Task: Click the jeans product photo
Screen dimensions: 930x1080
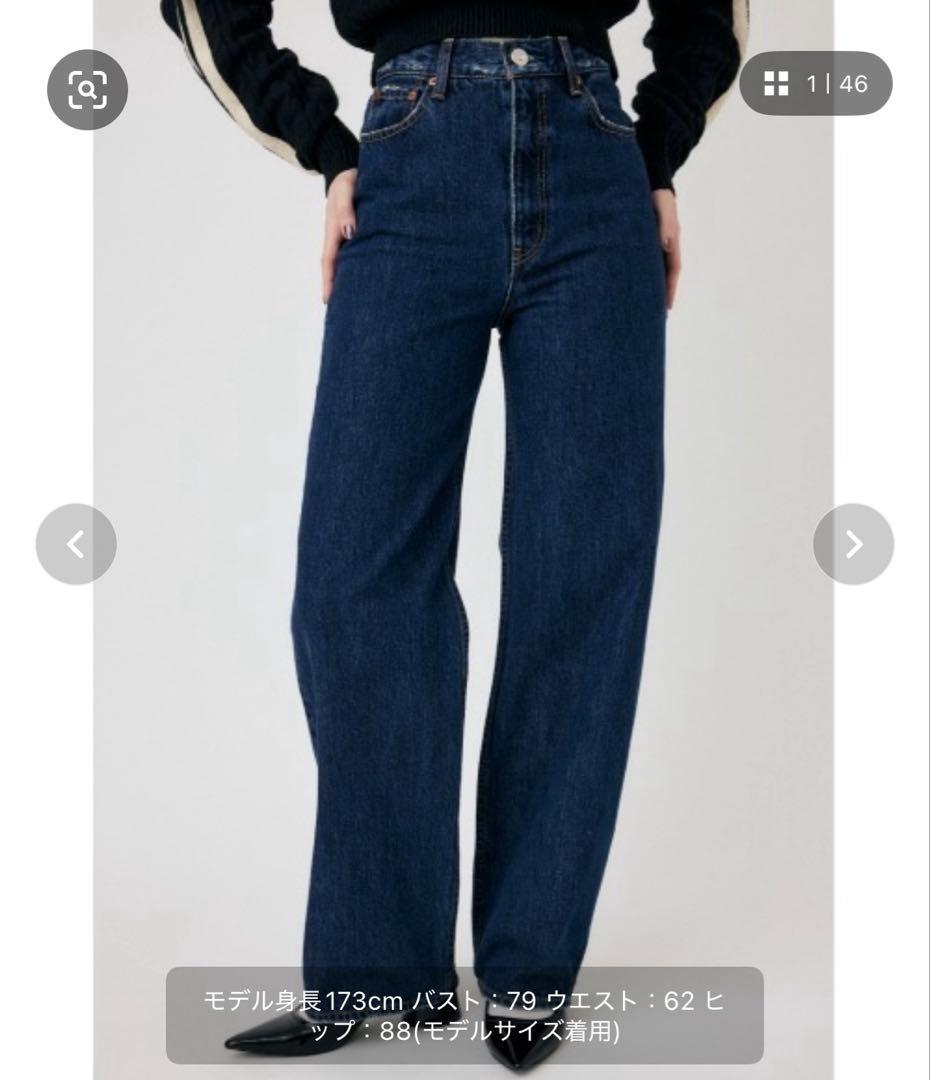Action: click(465, 500)
